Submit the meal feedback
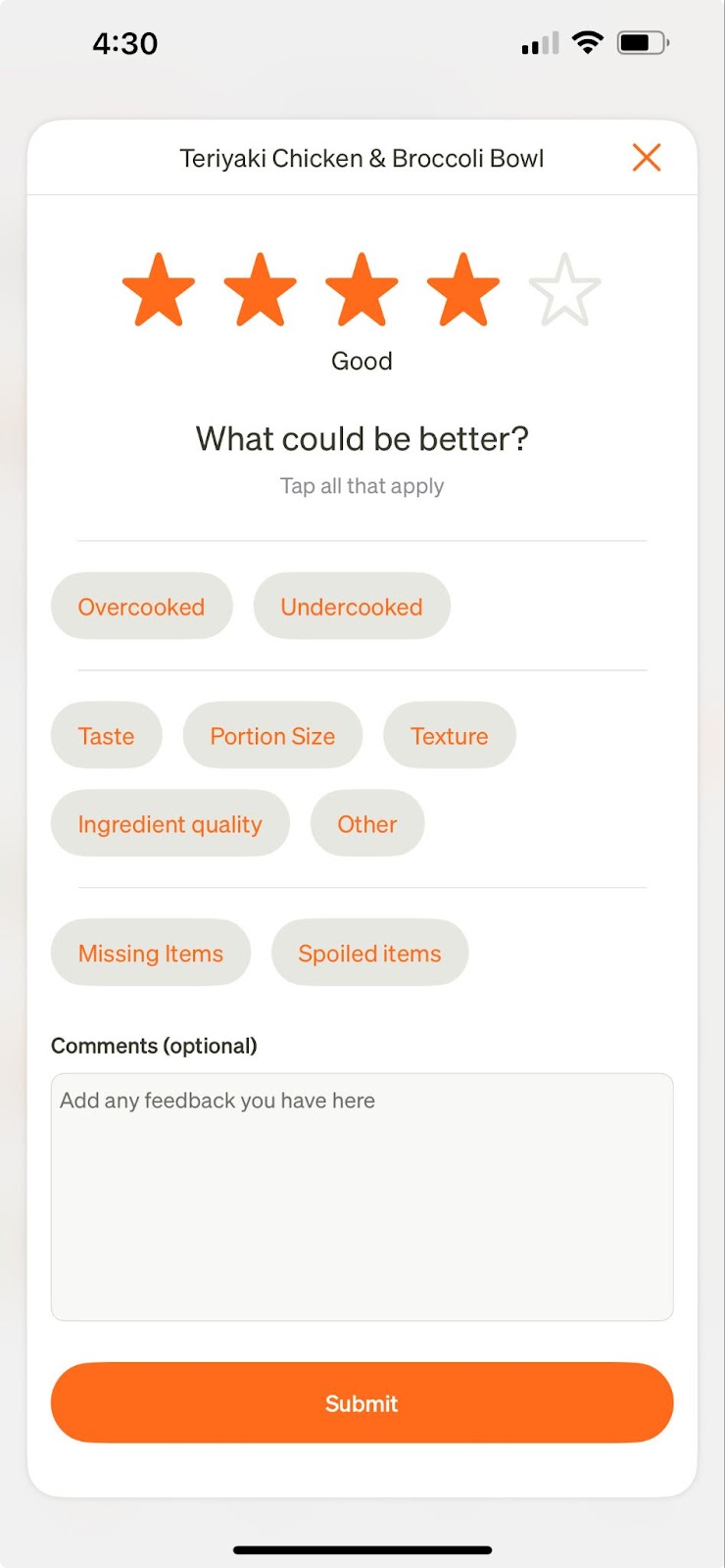The height and width of the screenshot is (1568, 725). coord(362,1403)
